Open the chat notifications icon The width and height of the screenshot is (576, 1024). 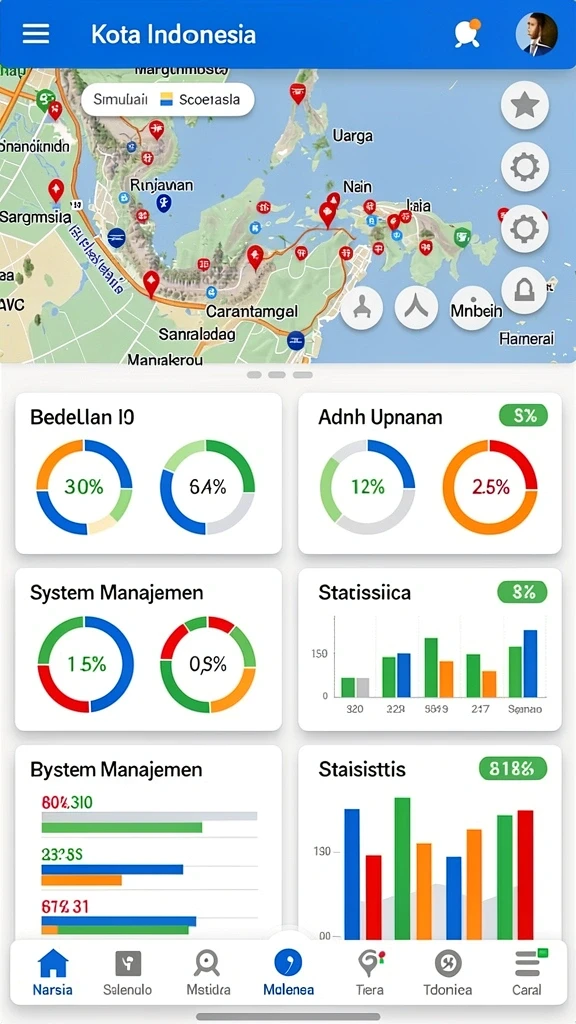468,33
